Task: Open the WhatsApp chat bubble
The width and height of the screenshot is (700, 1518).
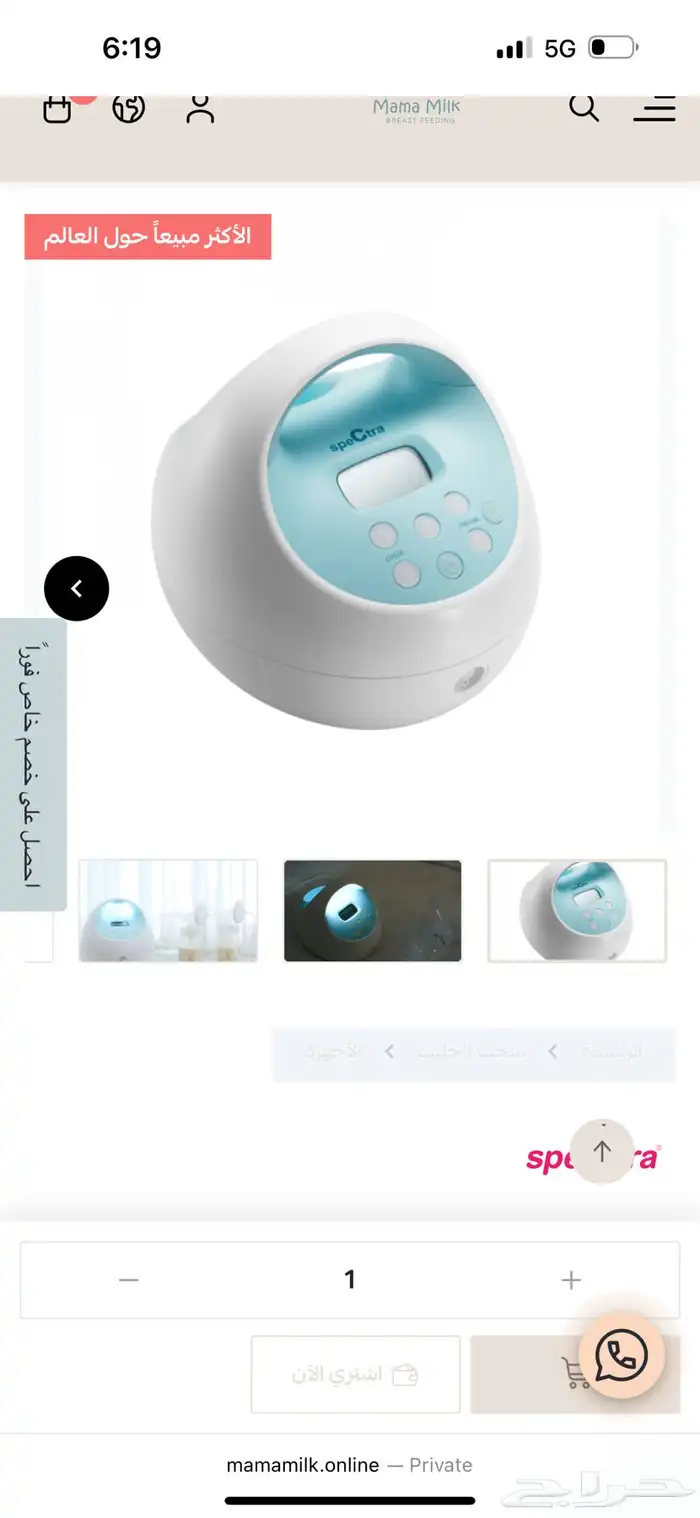Action: click(622, 1355)
